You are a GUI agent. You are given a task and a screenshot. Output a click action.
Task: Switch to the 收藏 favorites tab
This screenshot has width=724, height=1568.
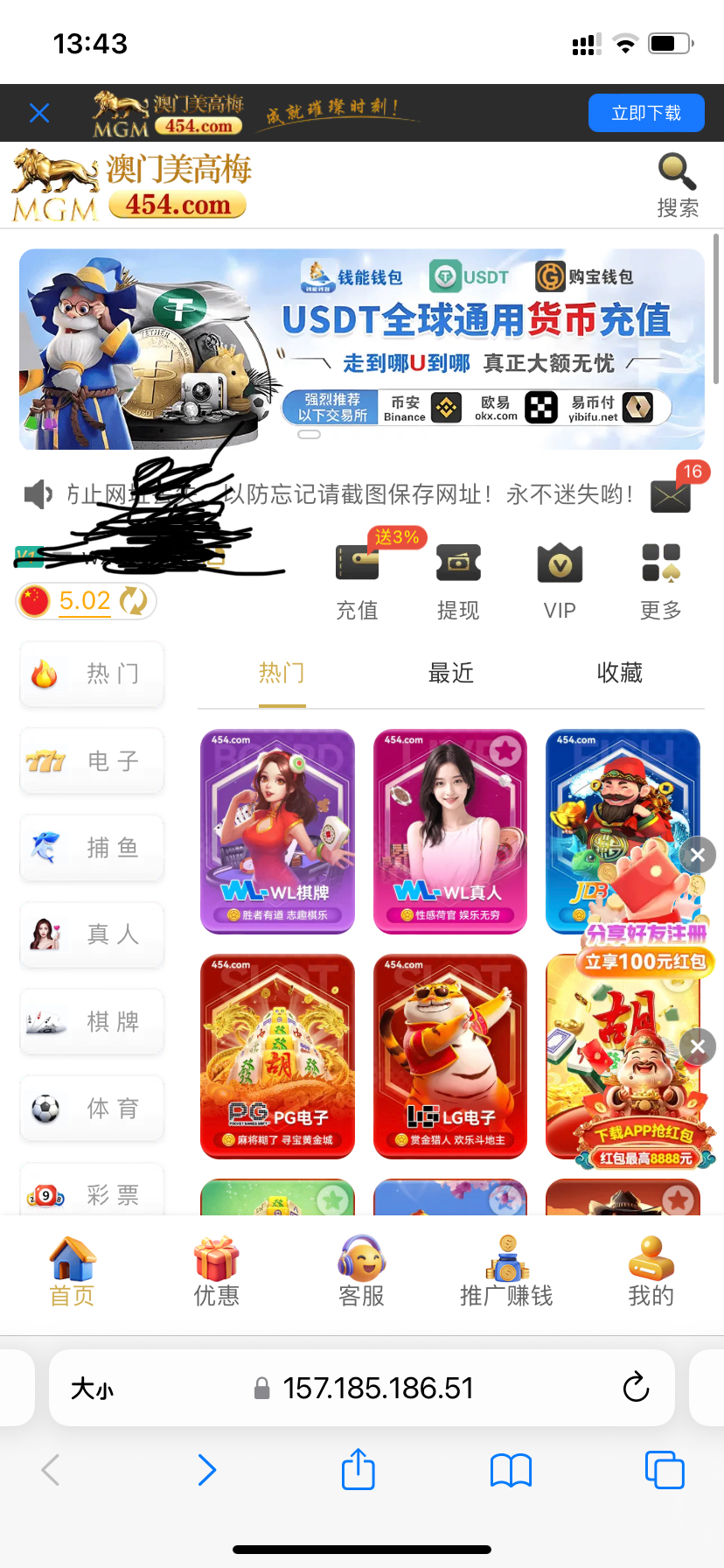(619, 673)
